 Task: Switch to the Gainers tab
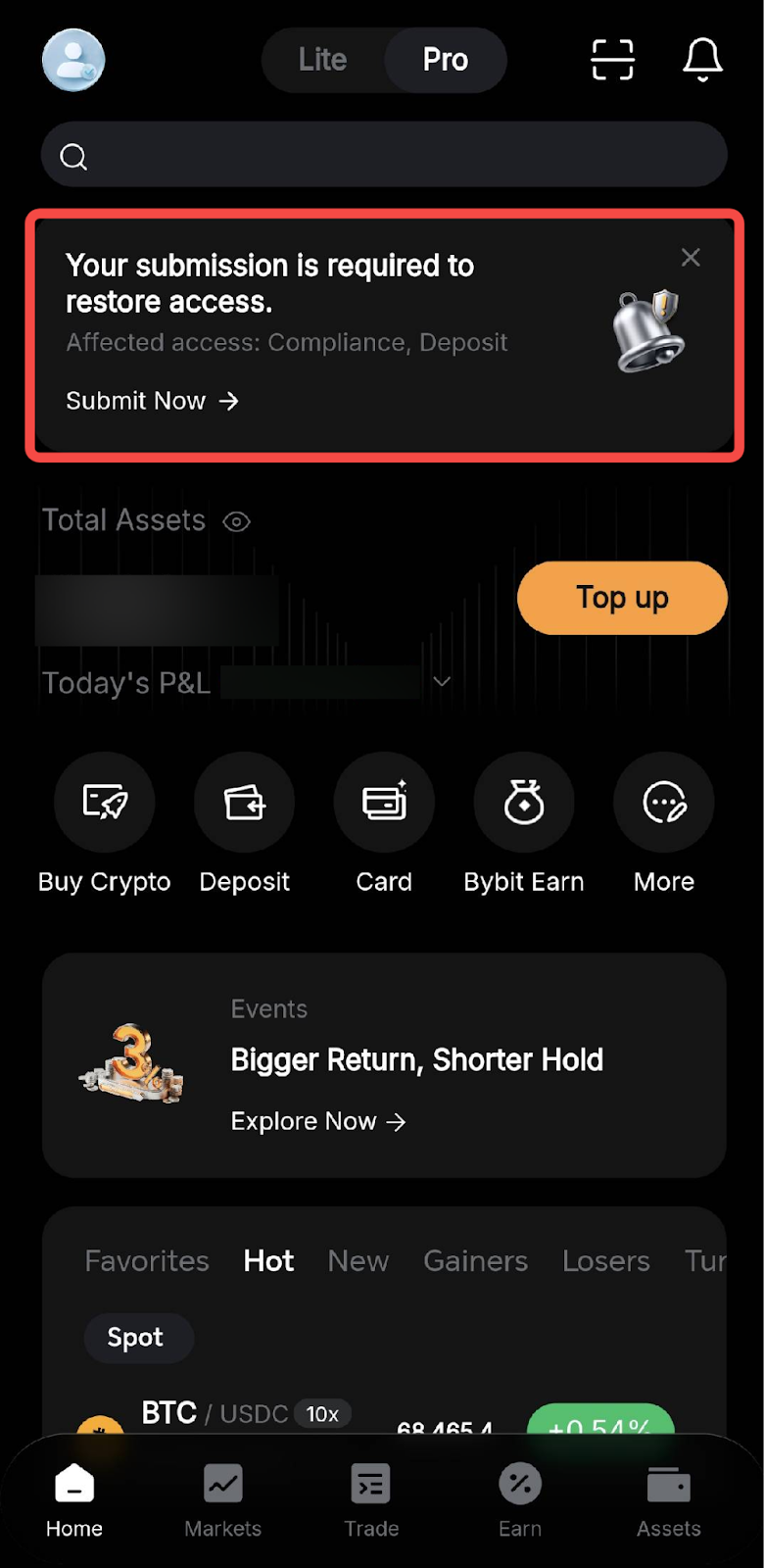(475, 1261)
